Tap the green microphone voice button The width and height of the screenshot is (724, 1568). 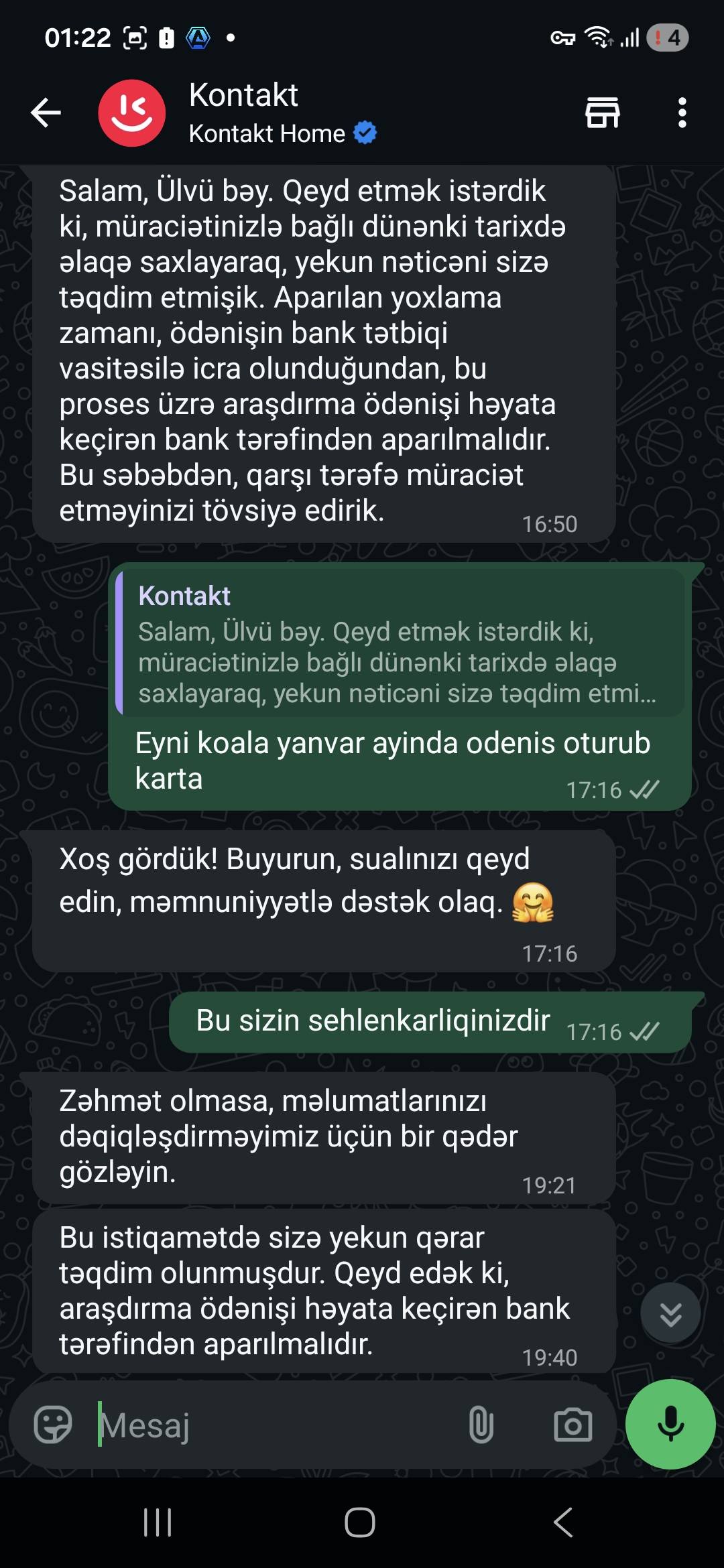coord(670,1424)
